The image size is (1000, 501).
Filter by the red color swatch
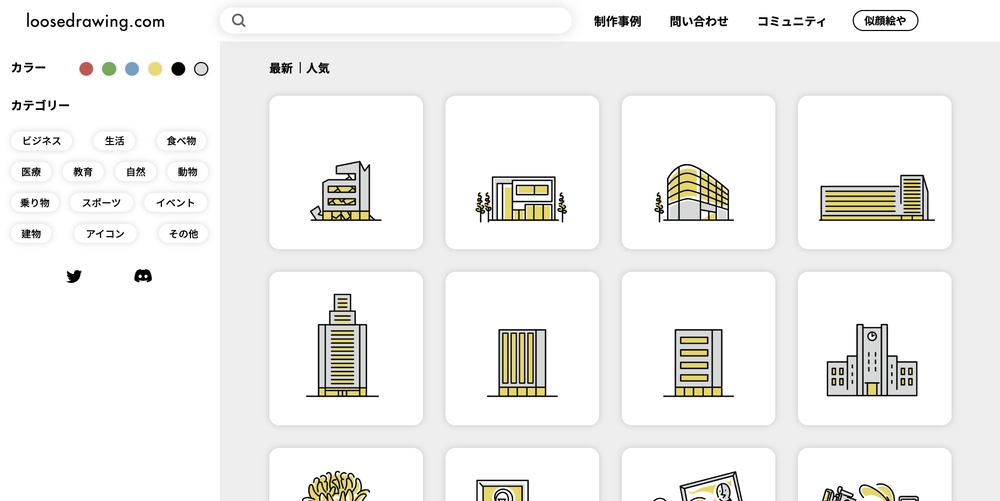pyautogui.click(x=86, y=69)
